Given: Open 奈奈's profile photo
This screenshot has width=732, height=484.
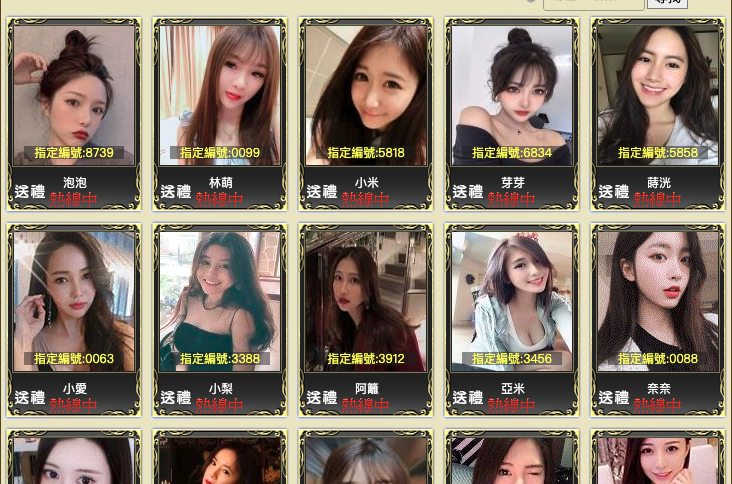Looking at the screenshot, I should point(658,300).
